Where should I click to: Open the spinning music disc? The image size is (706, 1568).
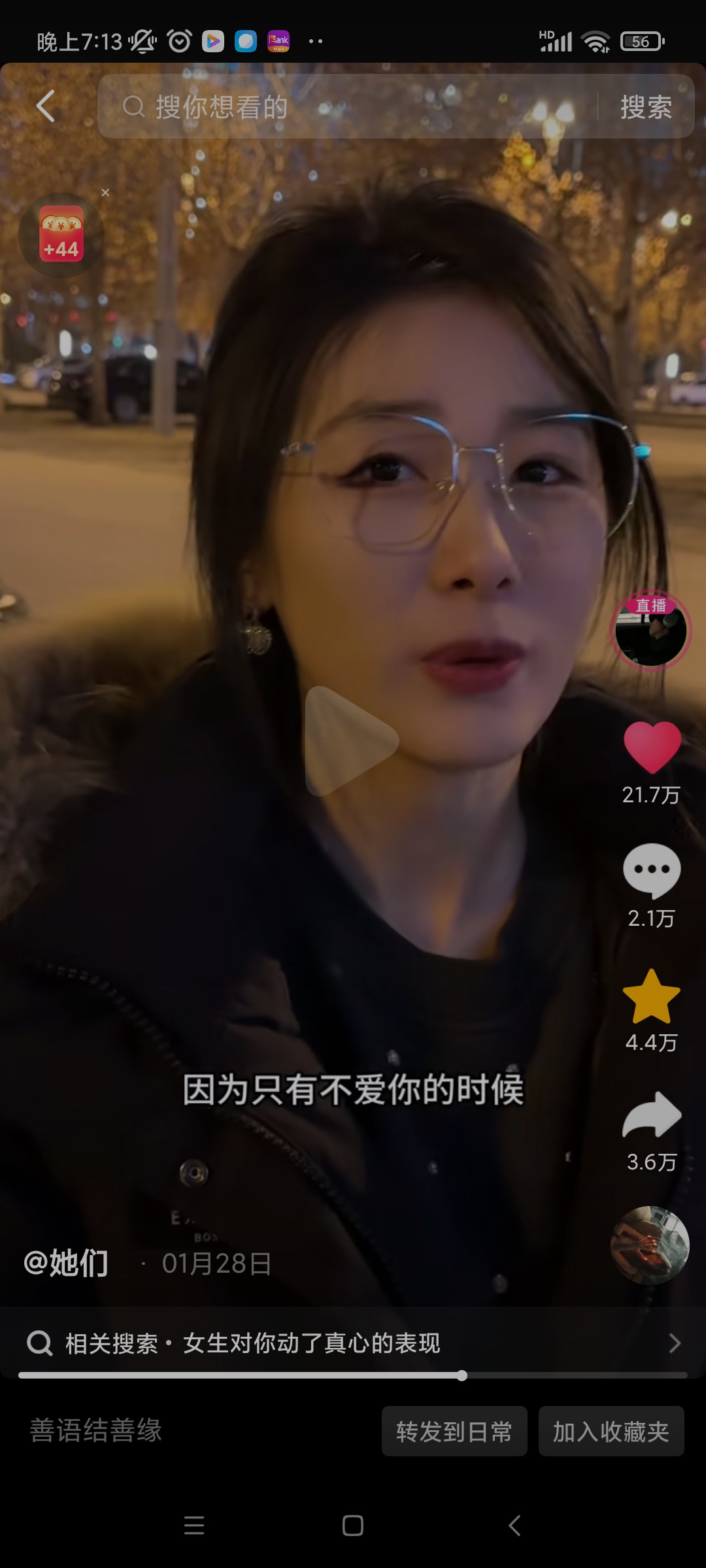(650, 1245)
